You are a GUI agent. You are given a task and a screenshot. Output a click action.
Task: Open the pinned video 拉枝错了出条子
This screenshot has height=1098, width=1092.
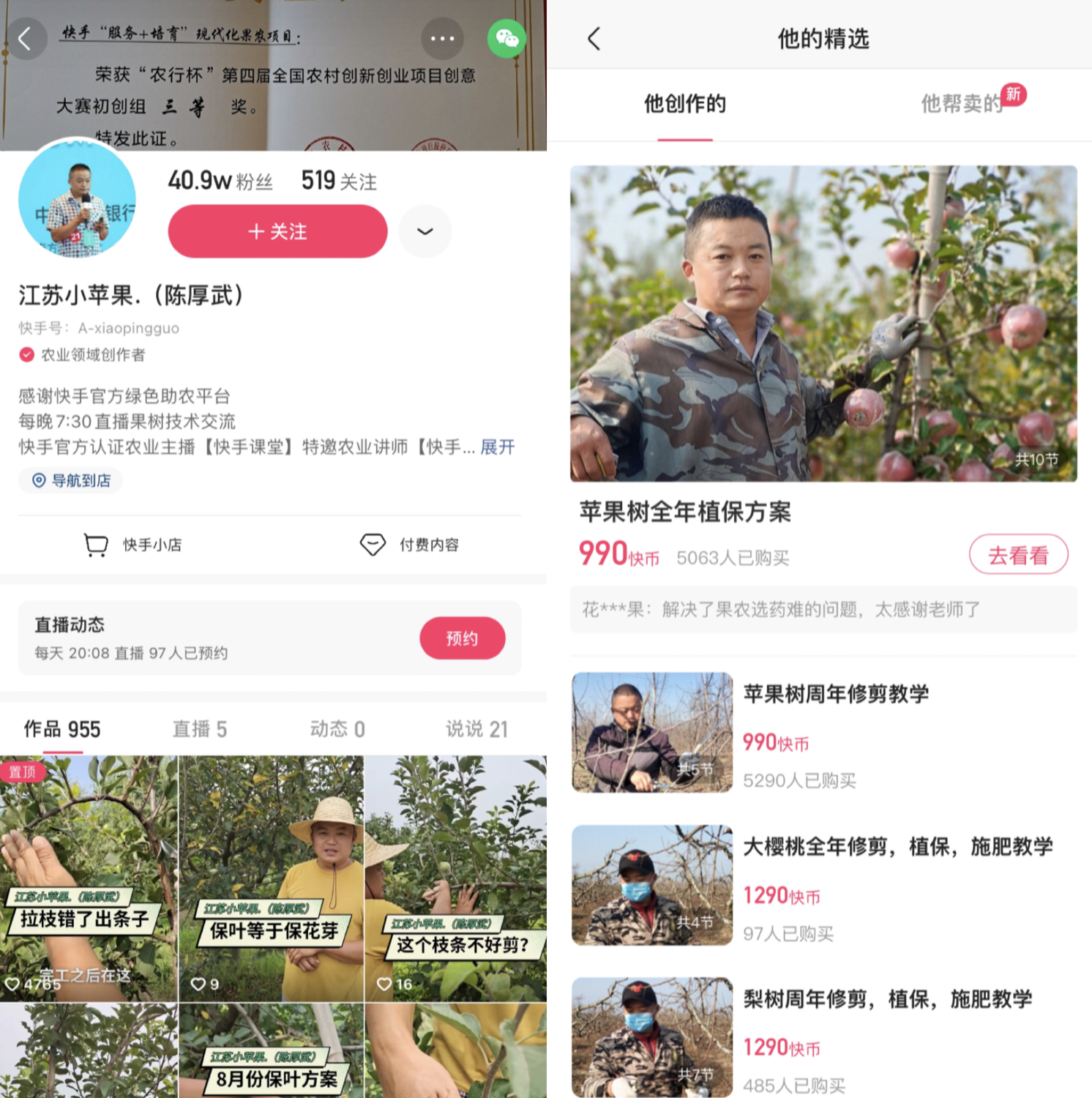point(88,878)
